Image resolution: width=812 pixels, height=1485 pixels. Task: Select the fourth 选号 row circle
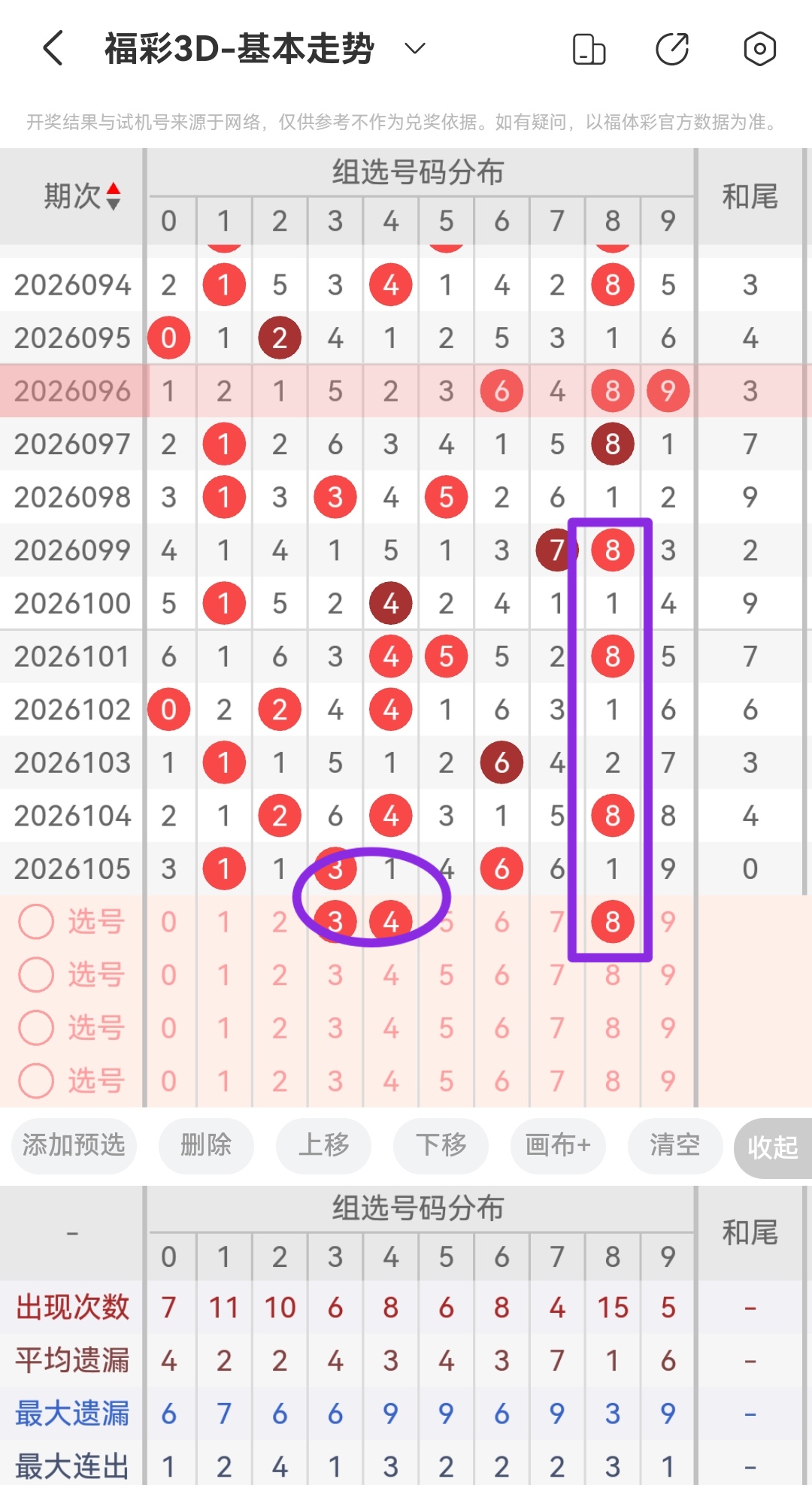tap(36, 1081)
